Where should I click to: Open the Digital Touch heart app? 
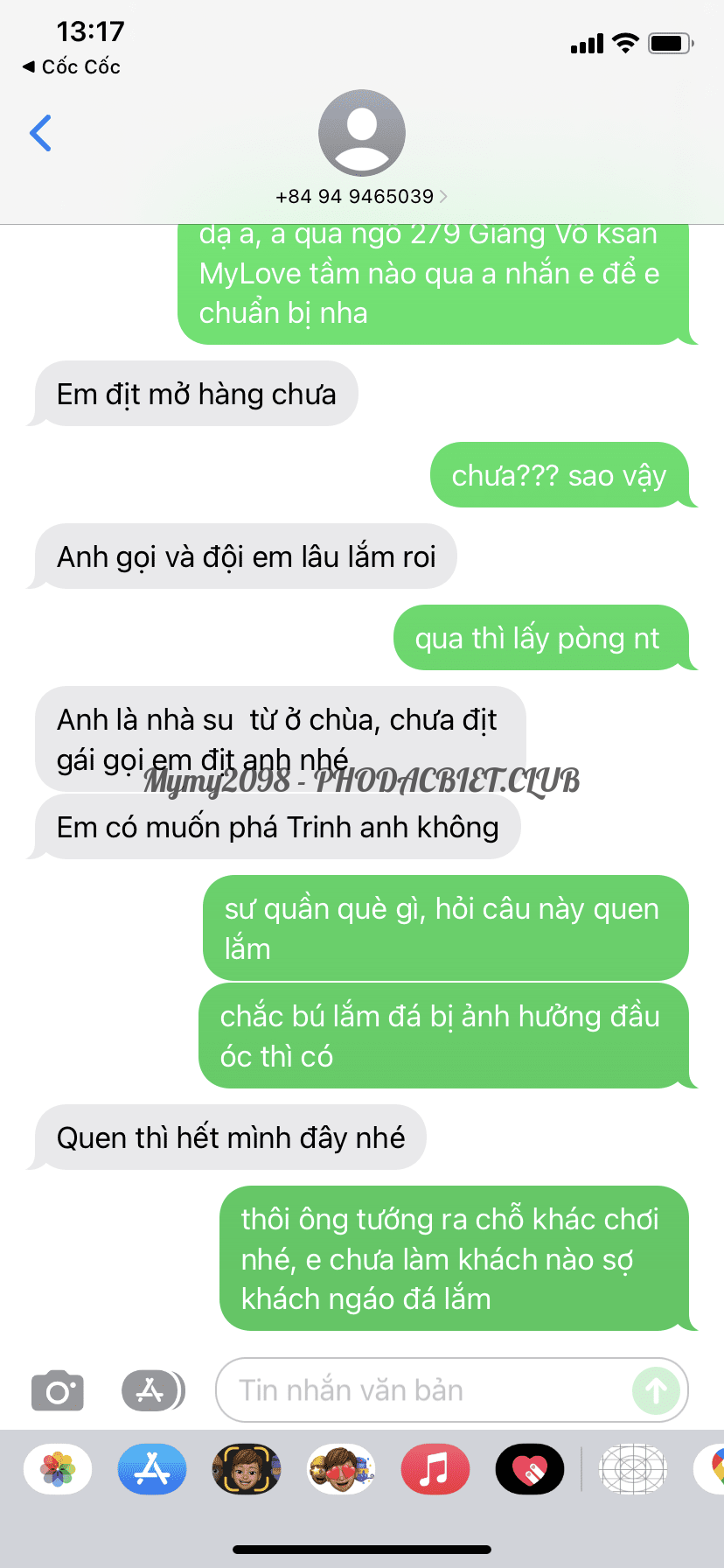pos(530,1469)
